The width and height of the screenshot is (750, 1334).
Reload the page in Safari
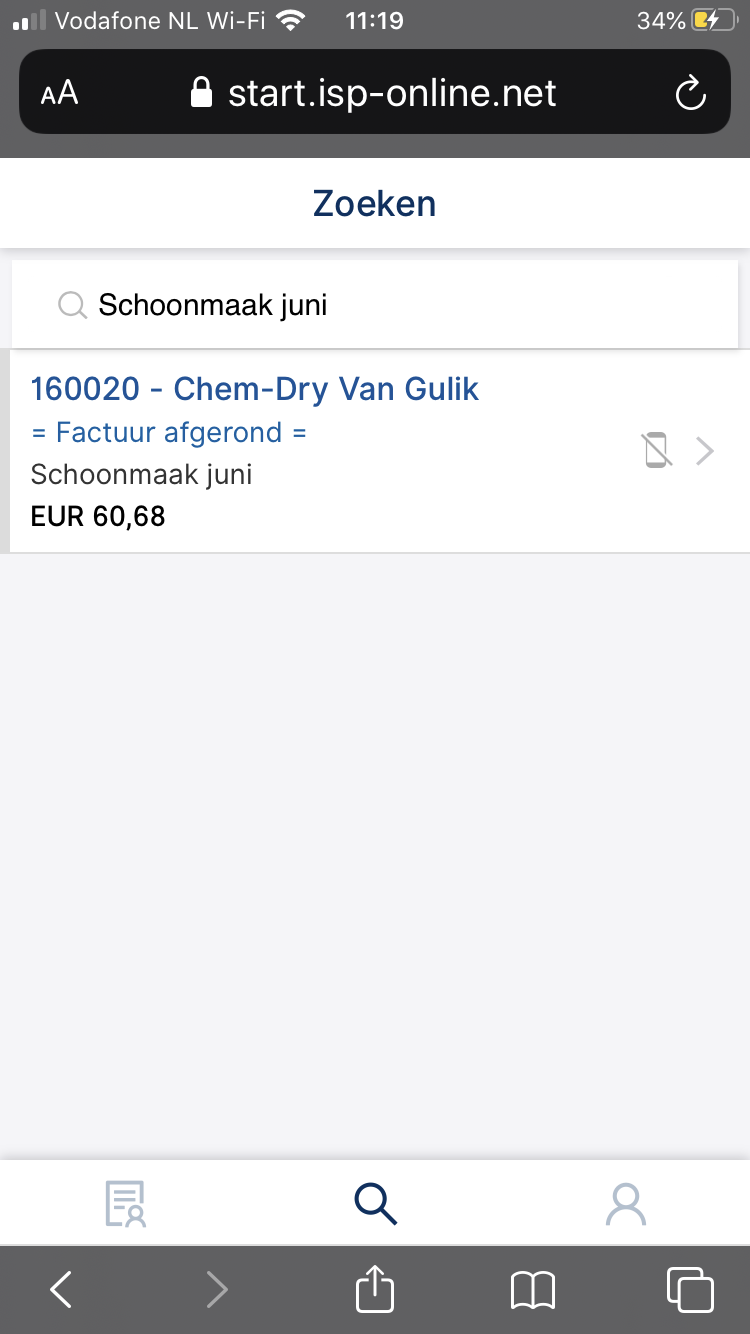[691, 94]
